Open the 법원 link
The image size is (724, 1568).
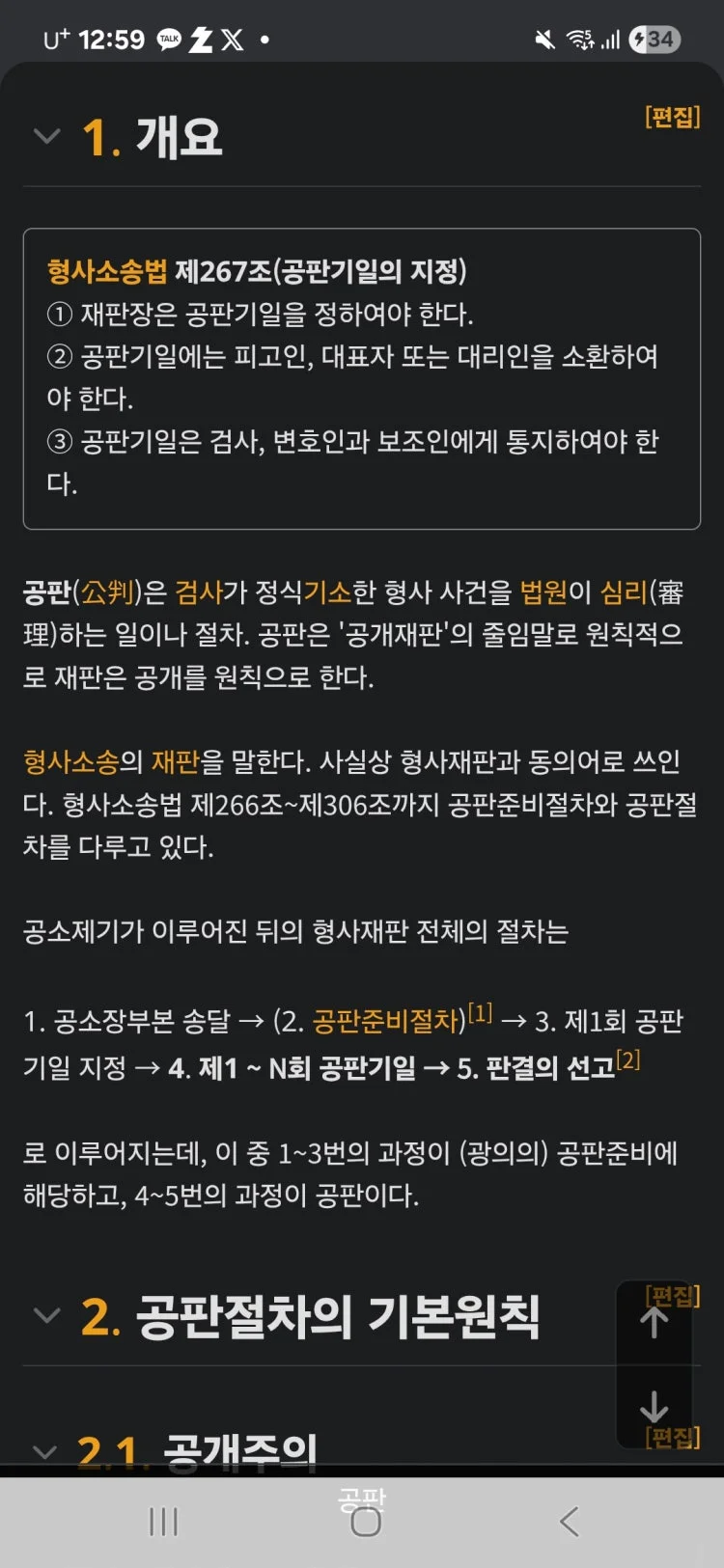[x=543, y=591]
